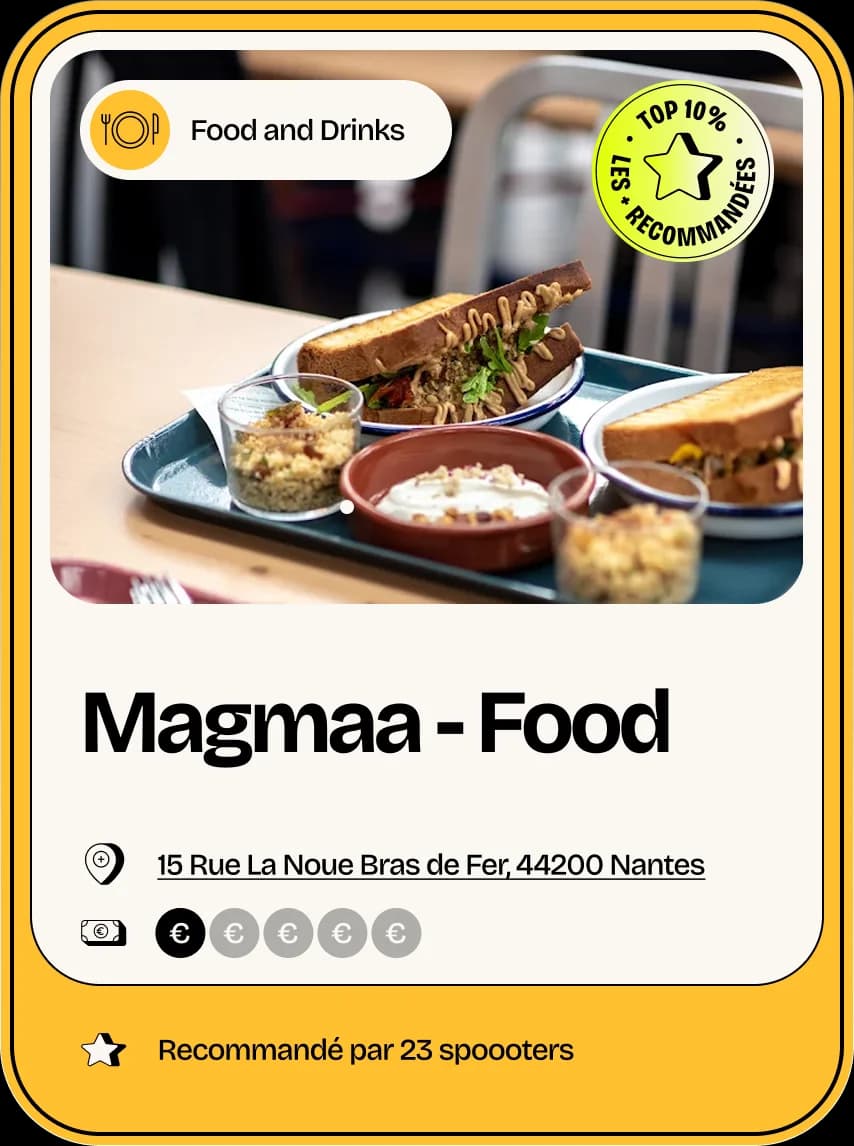Select the "Food and Drinks" category pill

267,129
